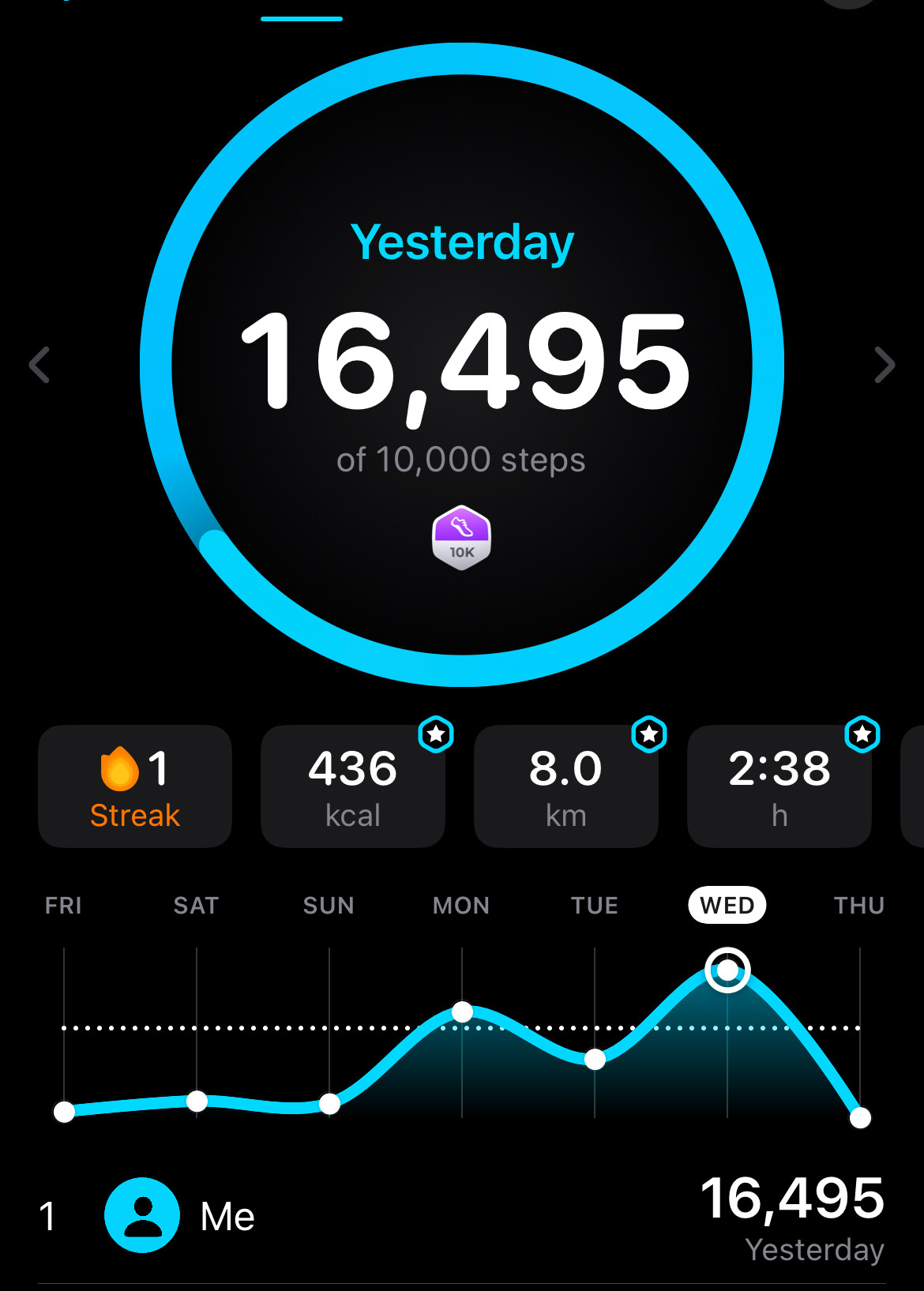Go to the previous day's steps

39,365
